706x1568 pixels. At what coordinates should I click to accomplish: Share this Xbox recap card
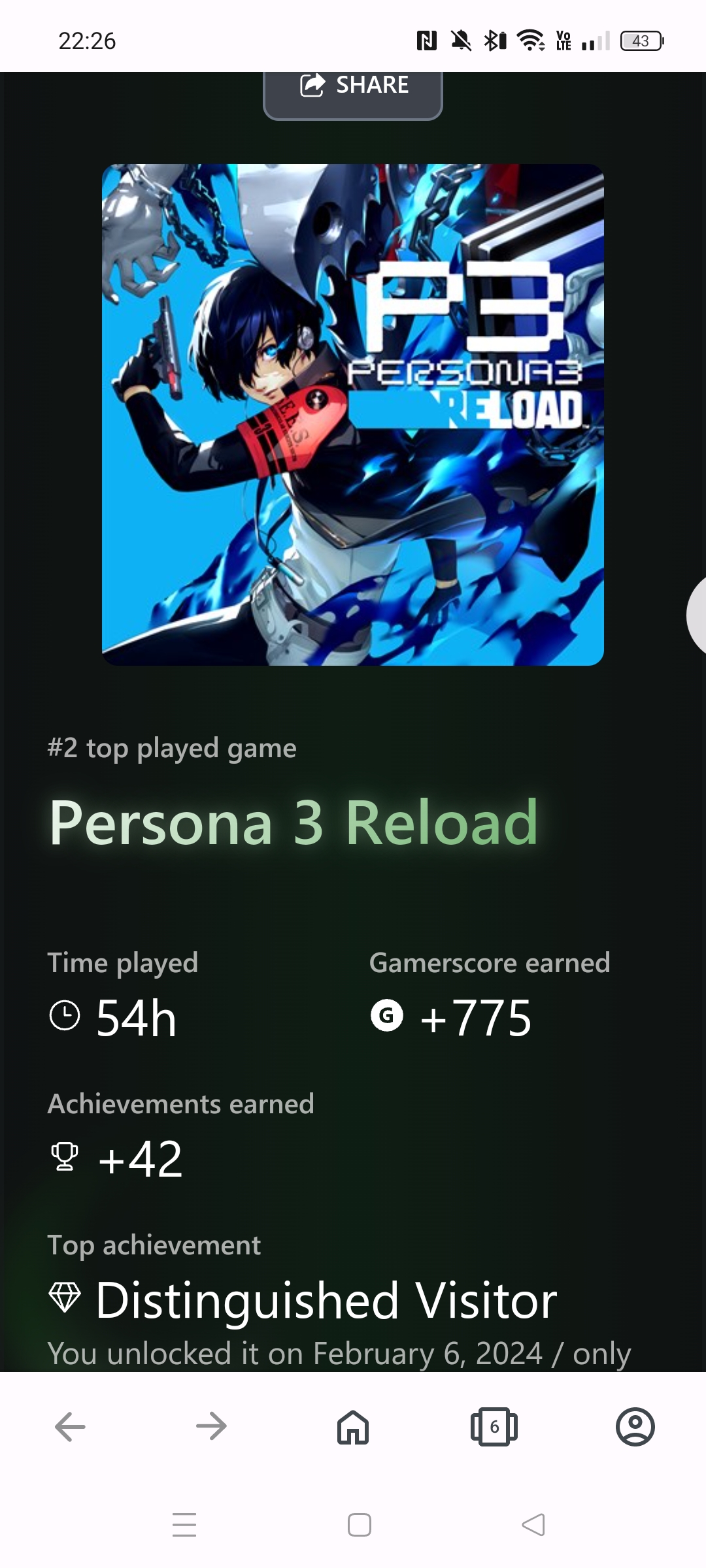click(353, 92)
